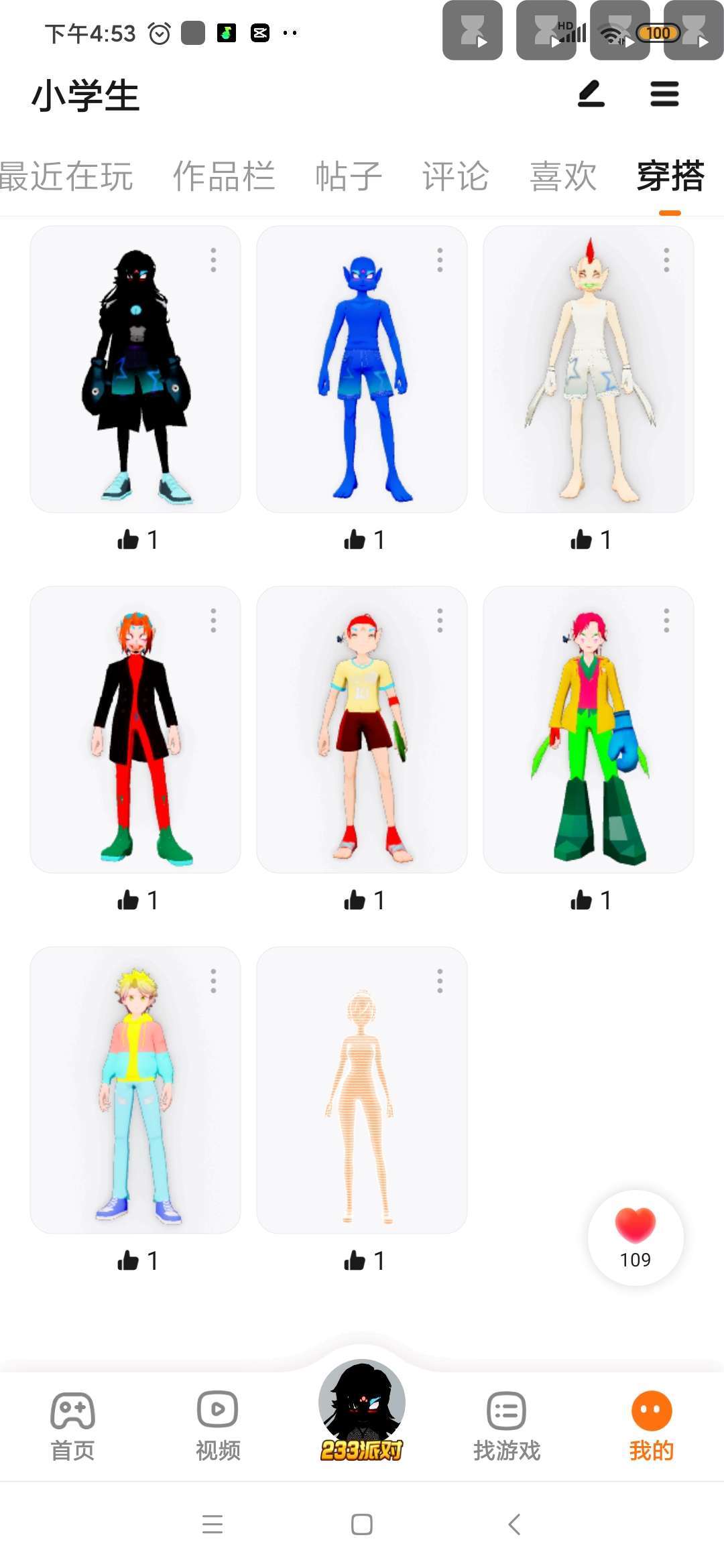Switch to the 评论 tab
This screenshot has height=1568, width=724.
[x=455, y=176]
